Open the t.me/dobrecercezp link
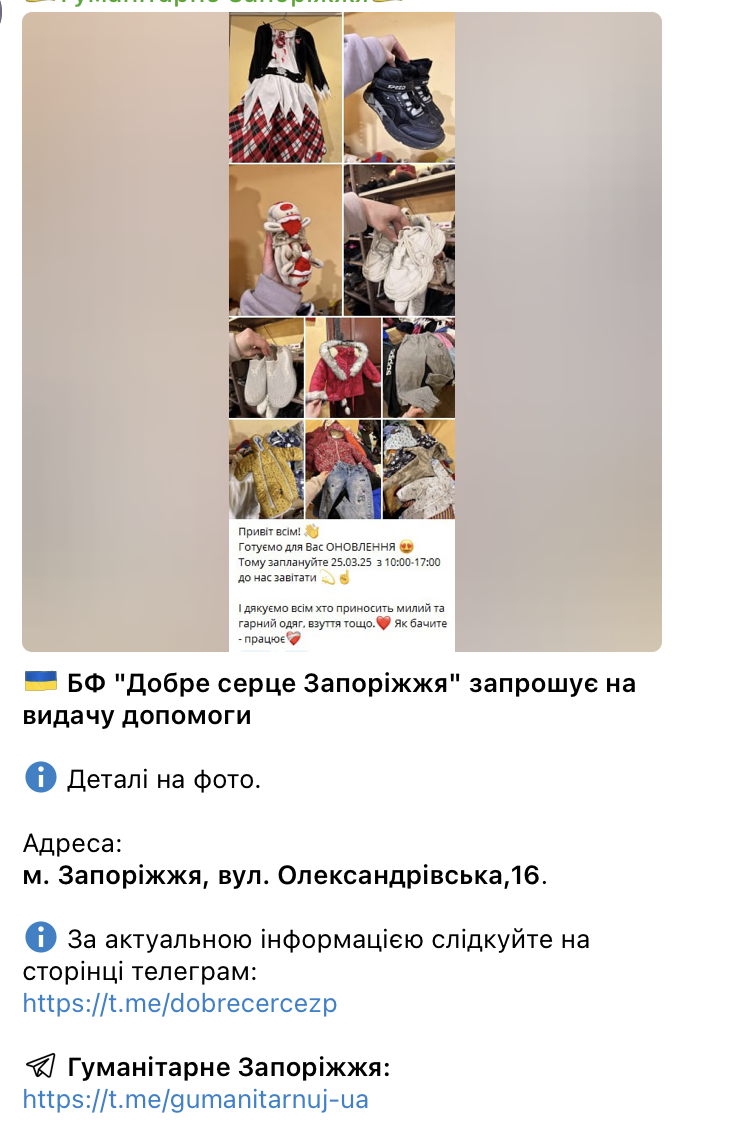 [180, 1003]
